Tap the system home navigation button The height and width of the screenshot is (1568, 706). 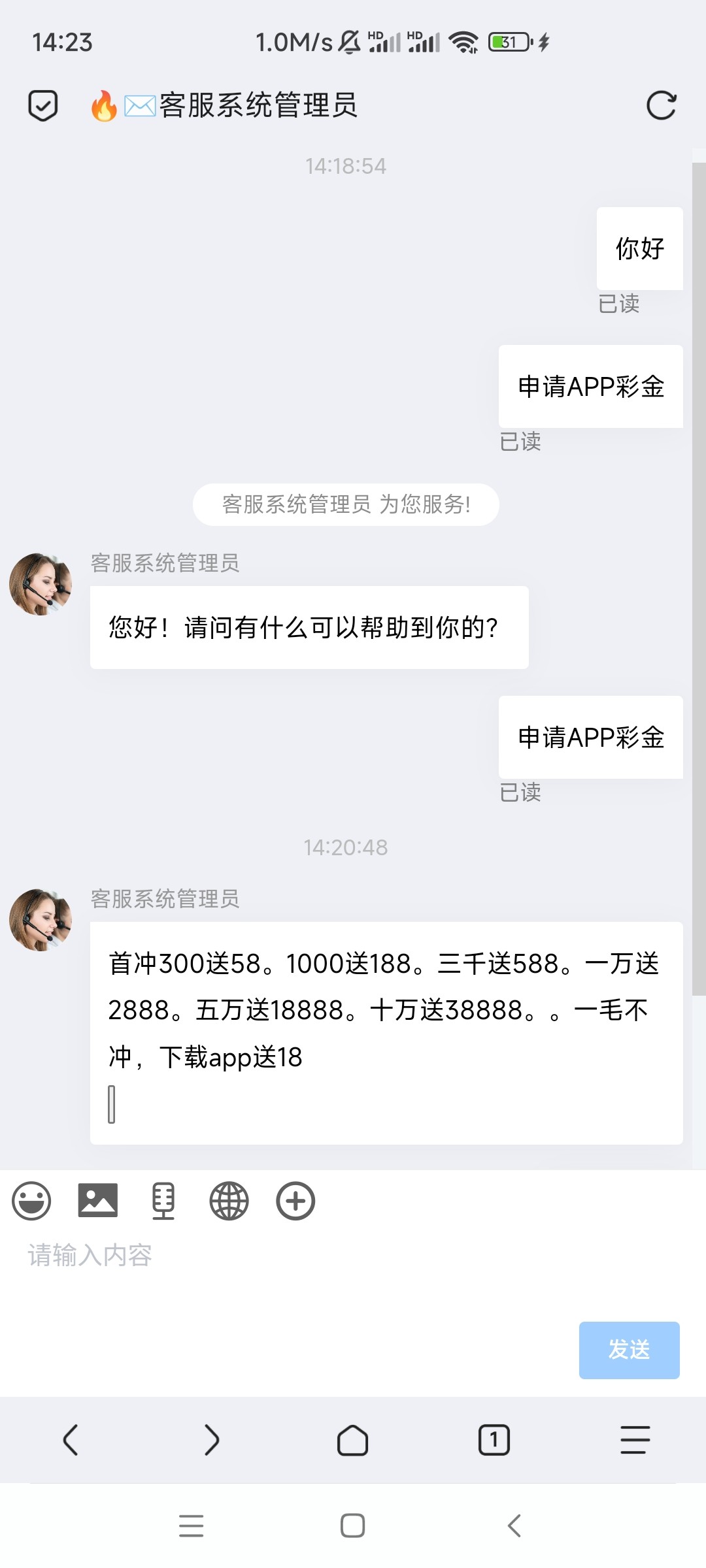click(353, 1526)
